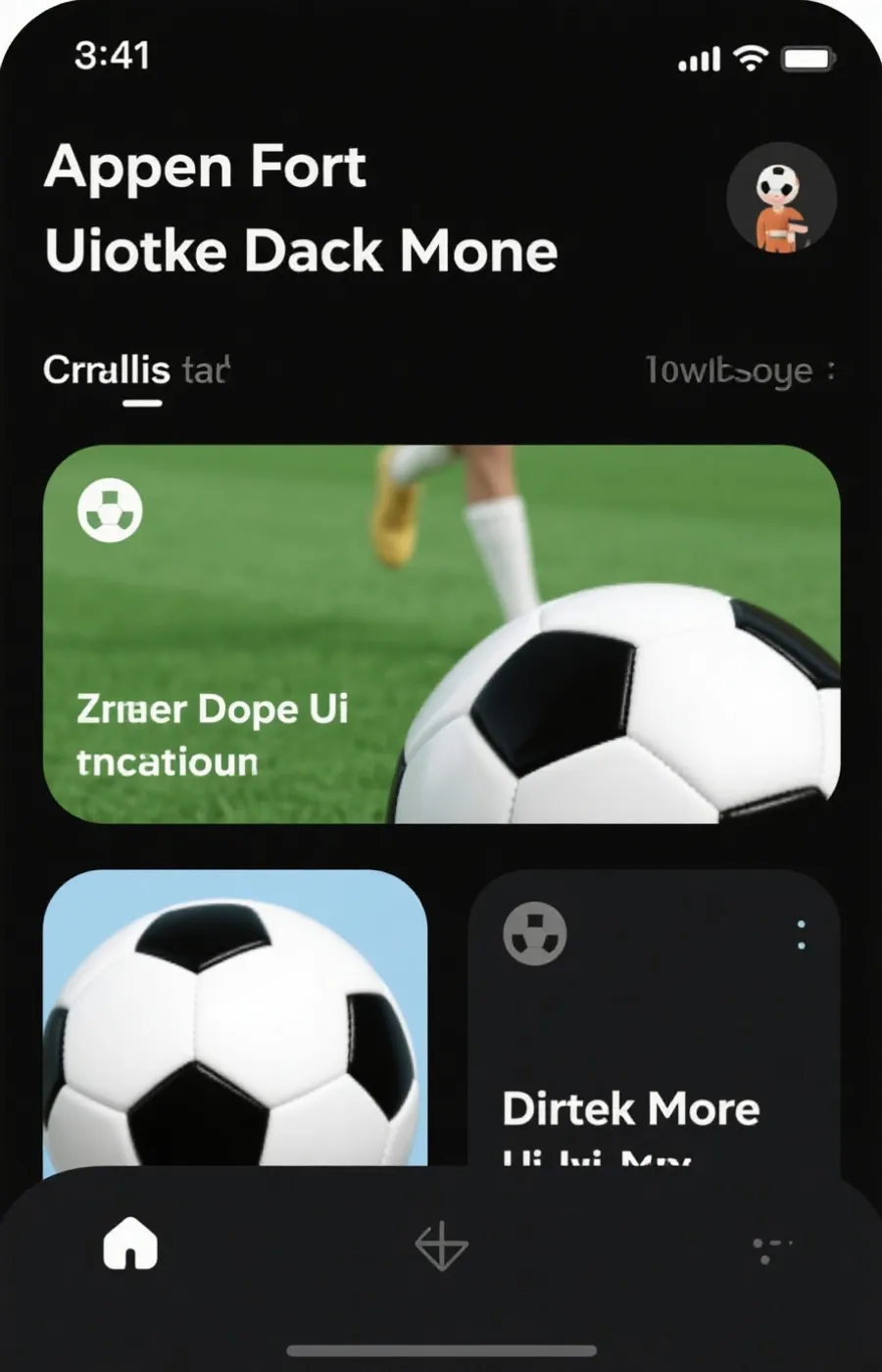Open the menu dots beside 1owltsoye

tap(832, 370)
